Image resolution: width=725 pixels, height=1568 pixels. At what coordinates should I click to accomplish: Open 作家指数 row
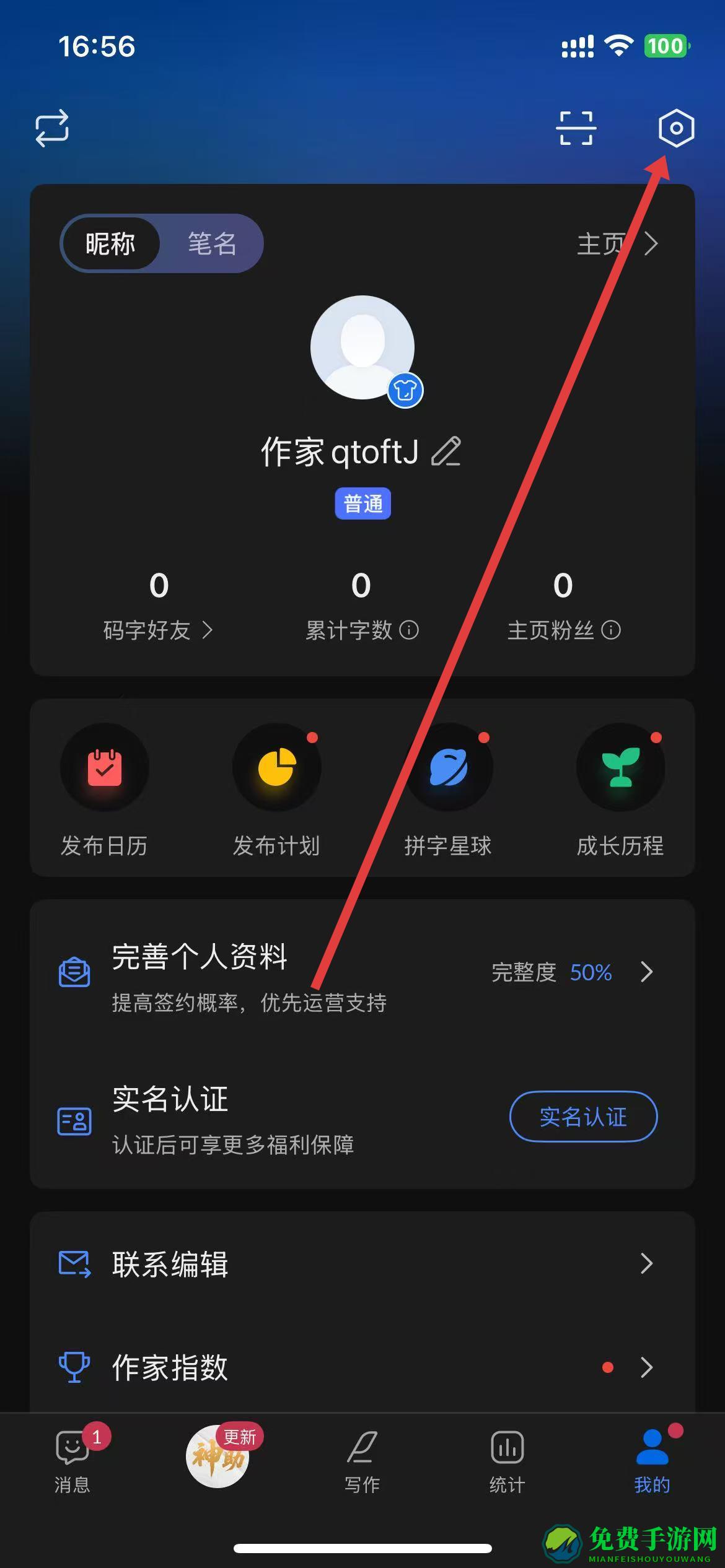362,1367
